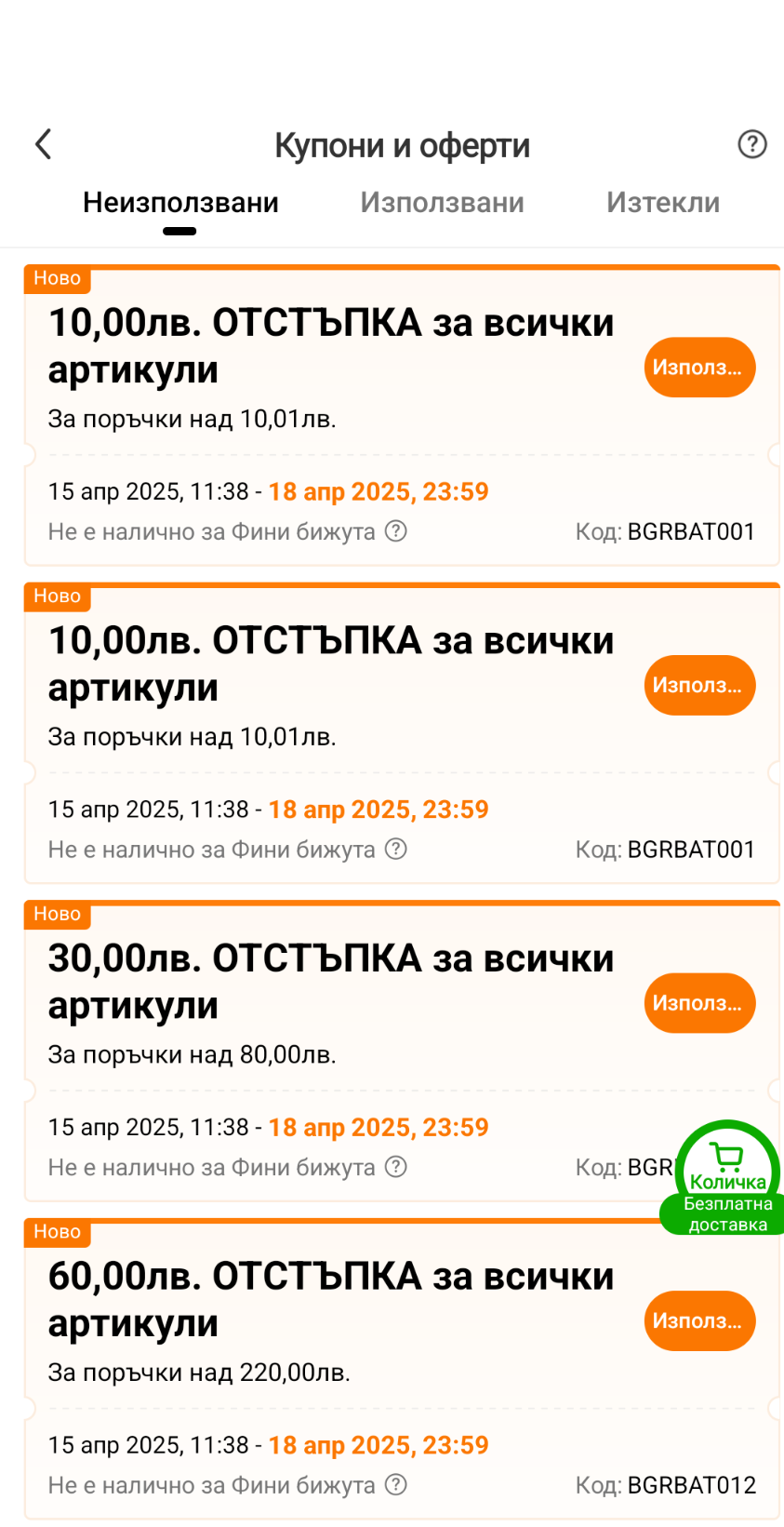The image size is (784, 1527).
Task: Use the 30,00лв. discount coupon
Action: [x=699, y=1003]
